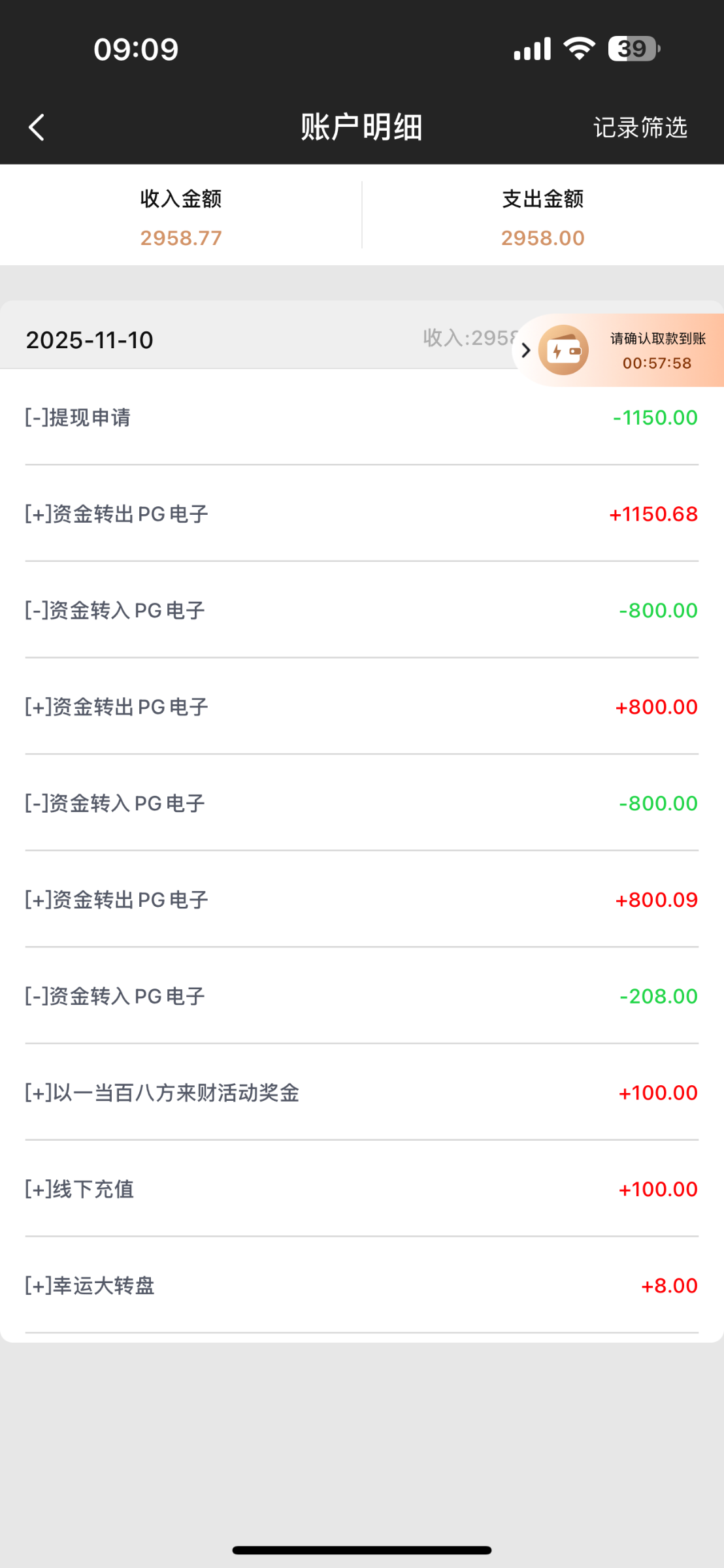724x1568 pixels.
Task: Go back from 账户明细 page
Action: click(37, 127)
